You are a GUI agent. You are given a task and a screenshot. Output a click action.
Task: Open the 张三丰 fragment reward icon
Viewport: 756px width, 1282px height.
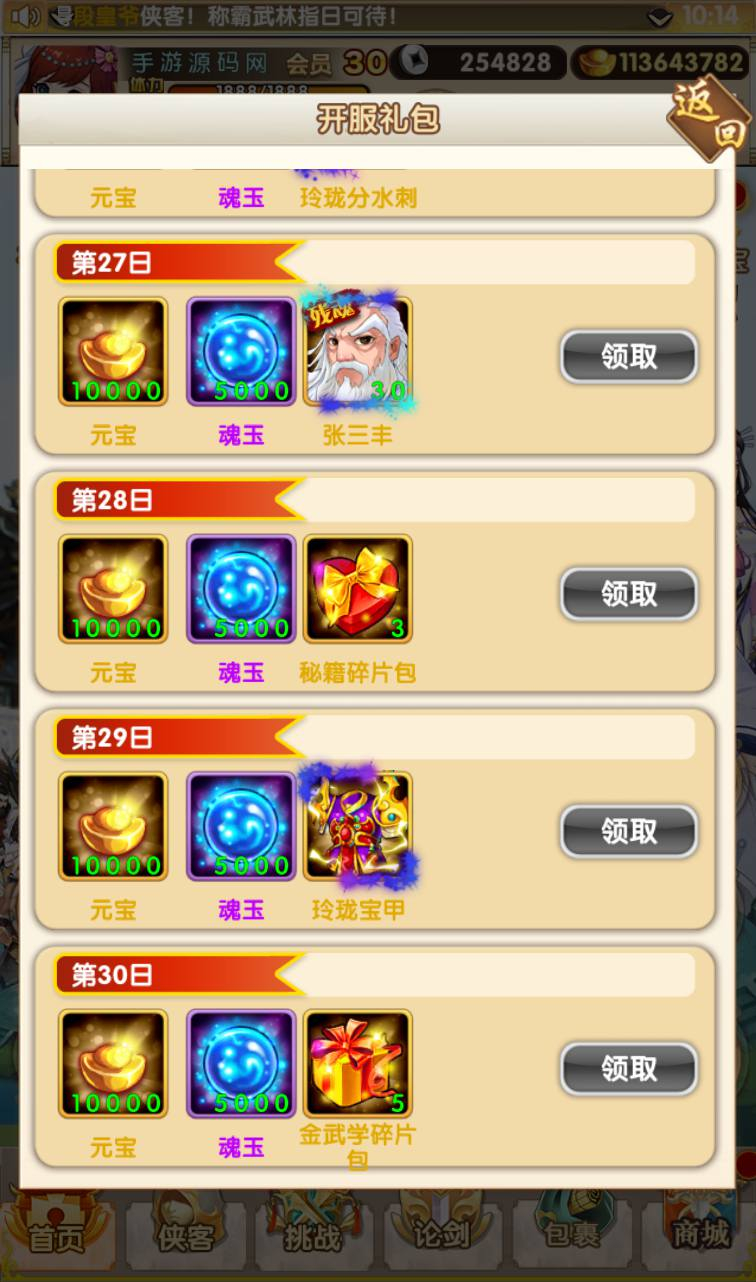tap(357, 352)
